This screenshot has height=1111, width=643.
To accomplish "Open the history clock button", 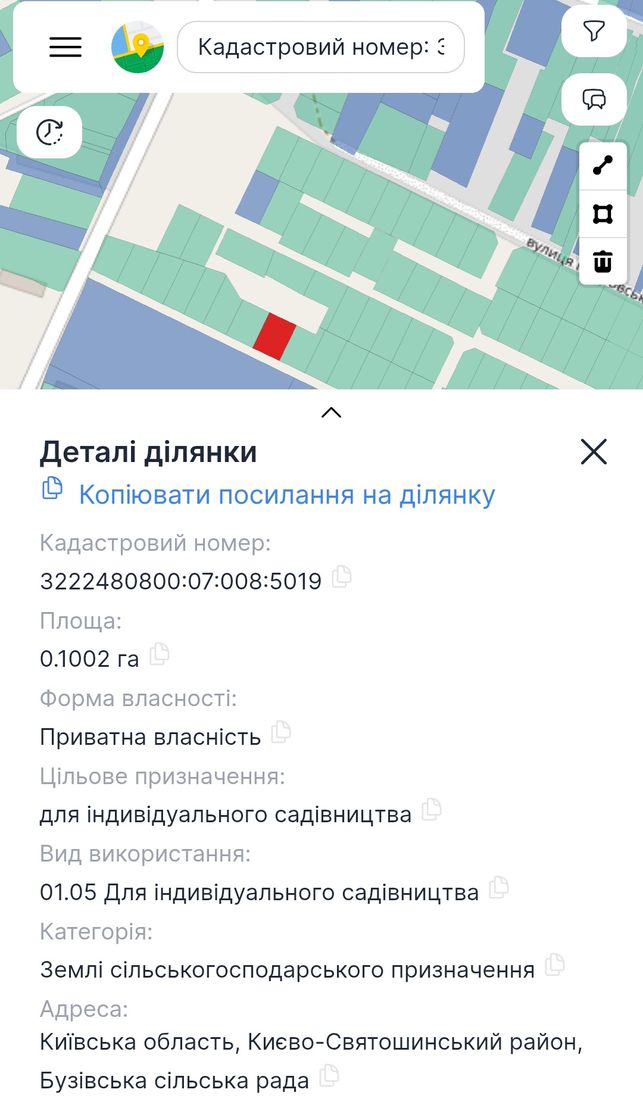I will [50, 132].
